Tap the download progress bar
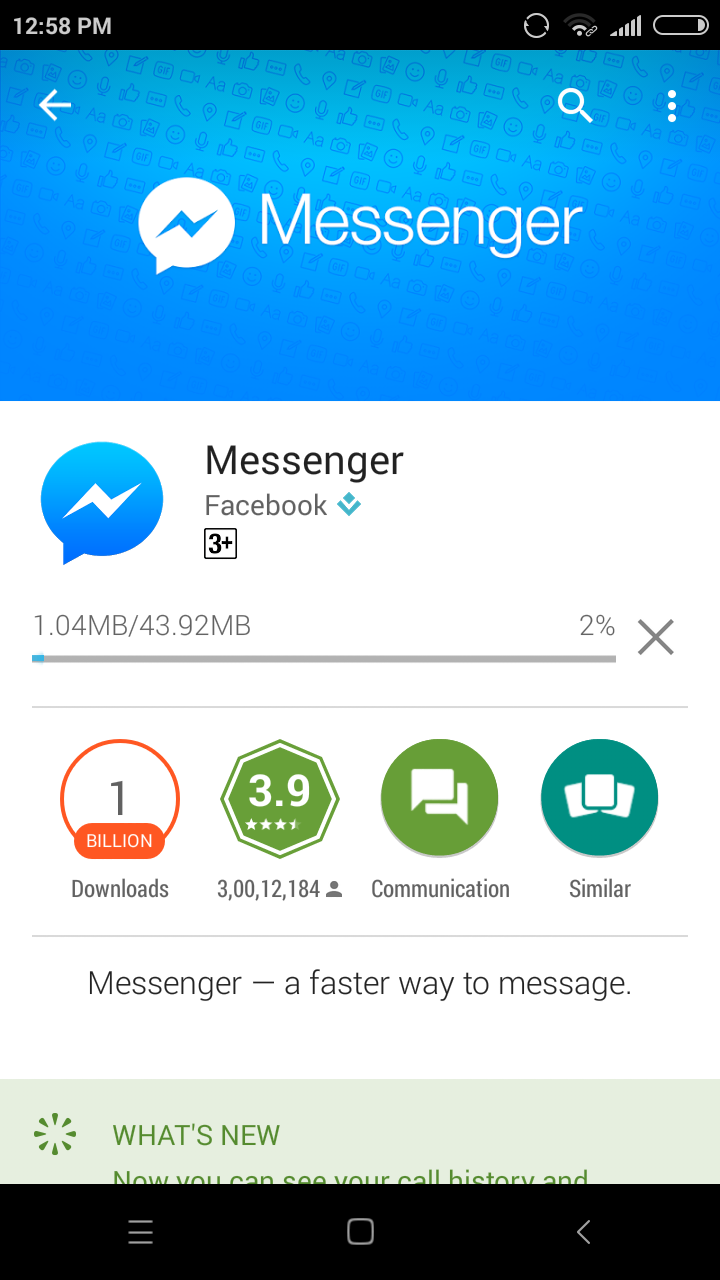Viewport: 720px width, 1280px height. tap(324, 659)
